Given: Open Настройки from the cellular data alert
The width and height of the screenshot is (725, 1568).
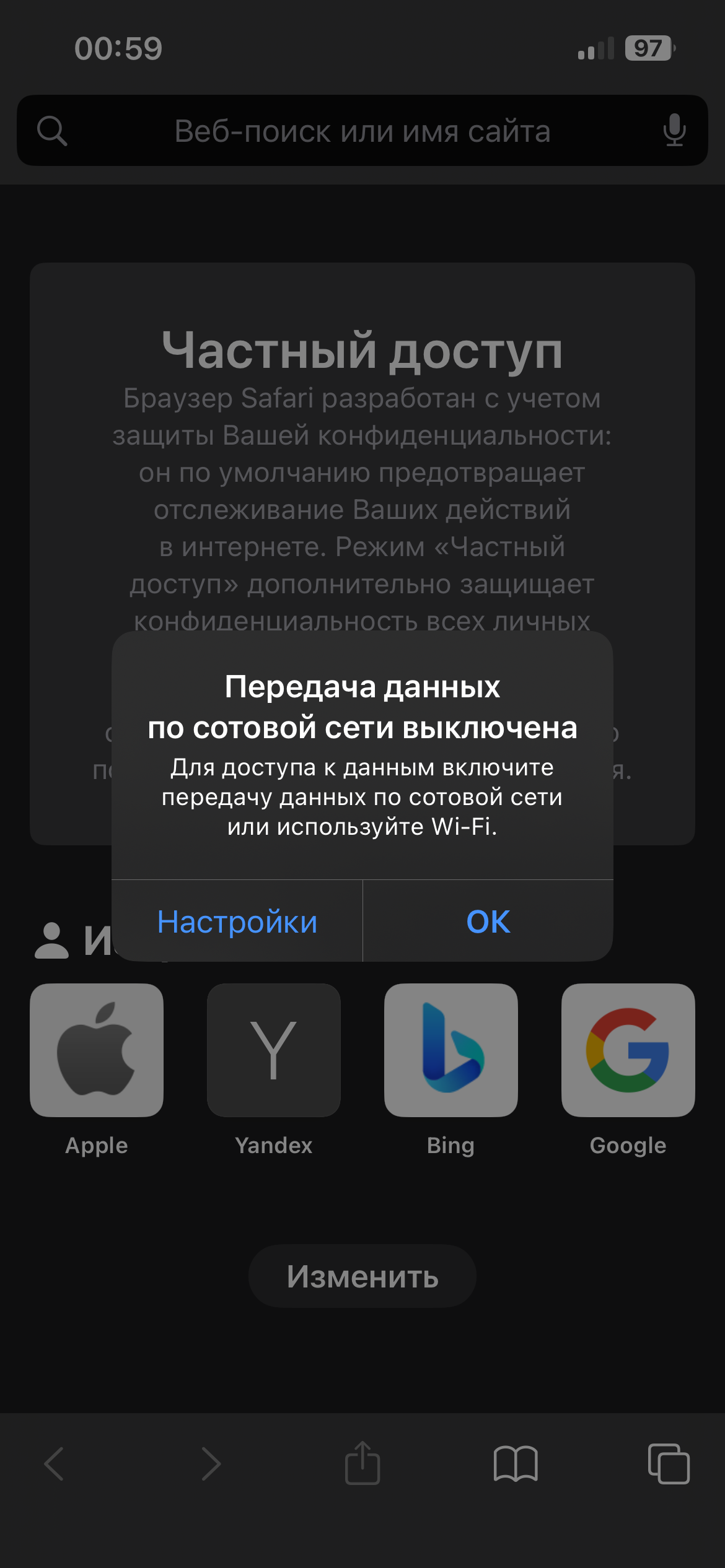Looking at the screenshot, I should [x=237, y=921].
